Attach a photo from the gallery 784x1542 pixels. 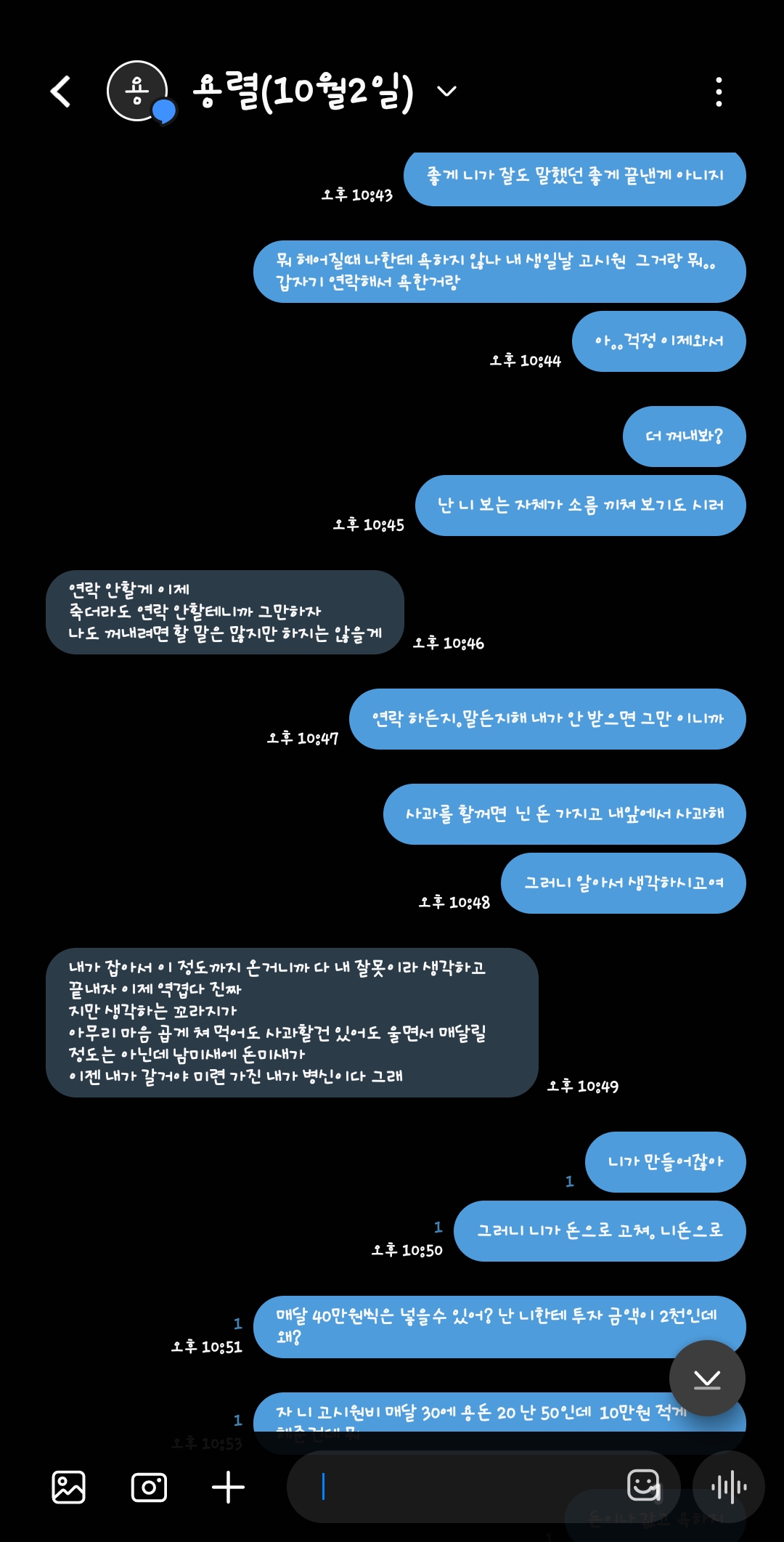point(69,1487)
